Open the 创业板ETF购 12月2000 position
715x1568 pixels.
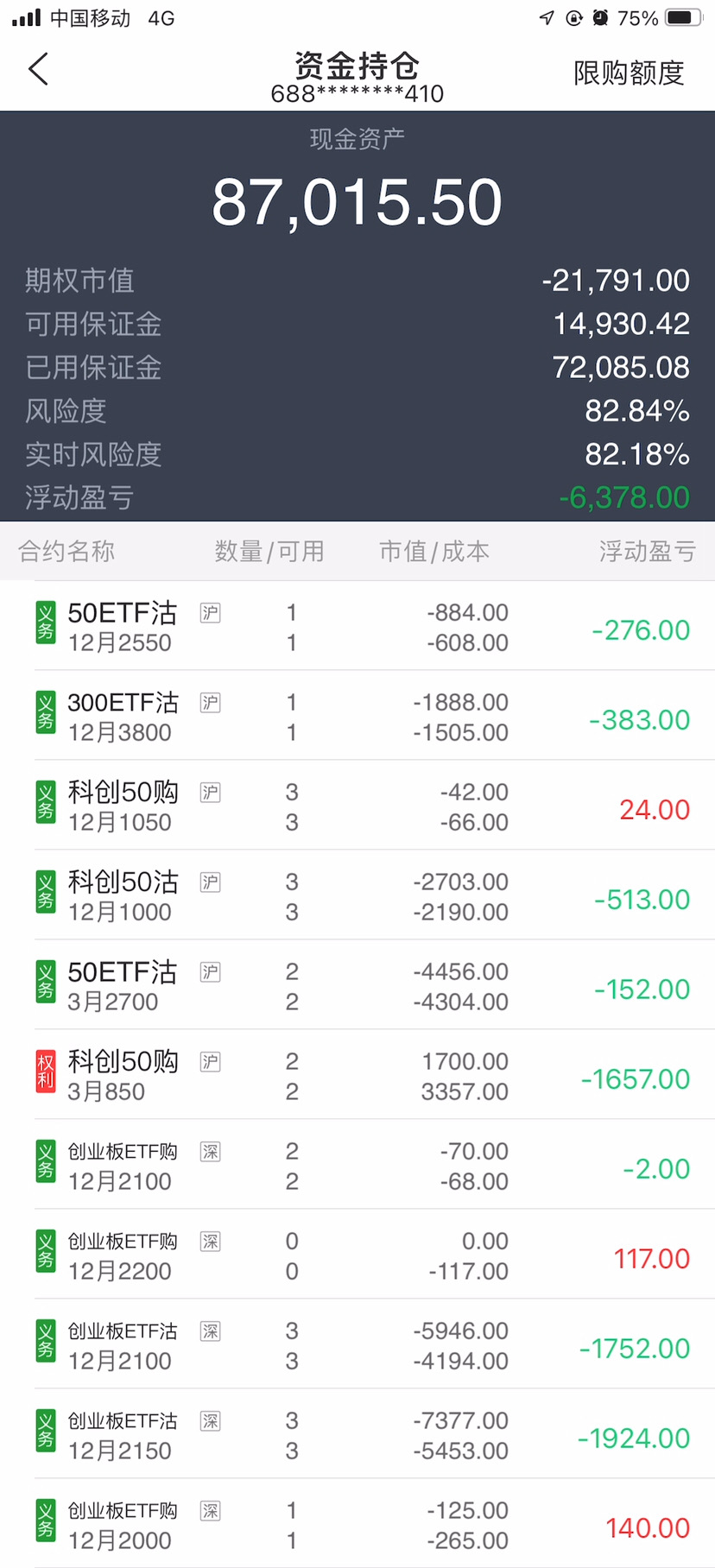pyautogui.click(x=357, y=1523)
